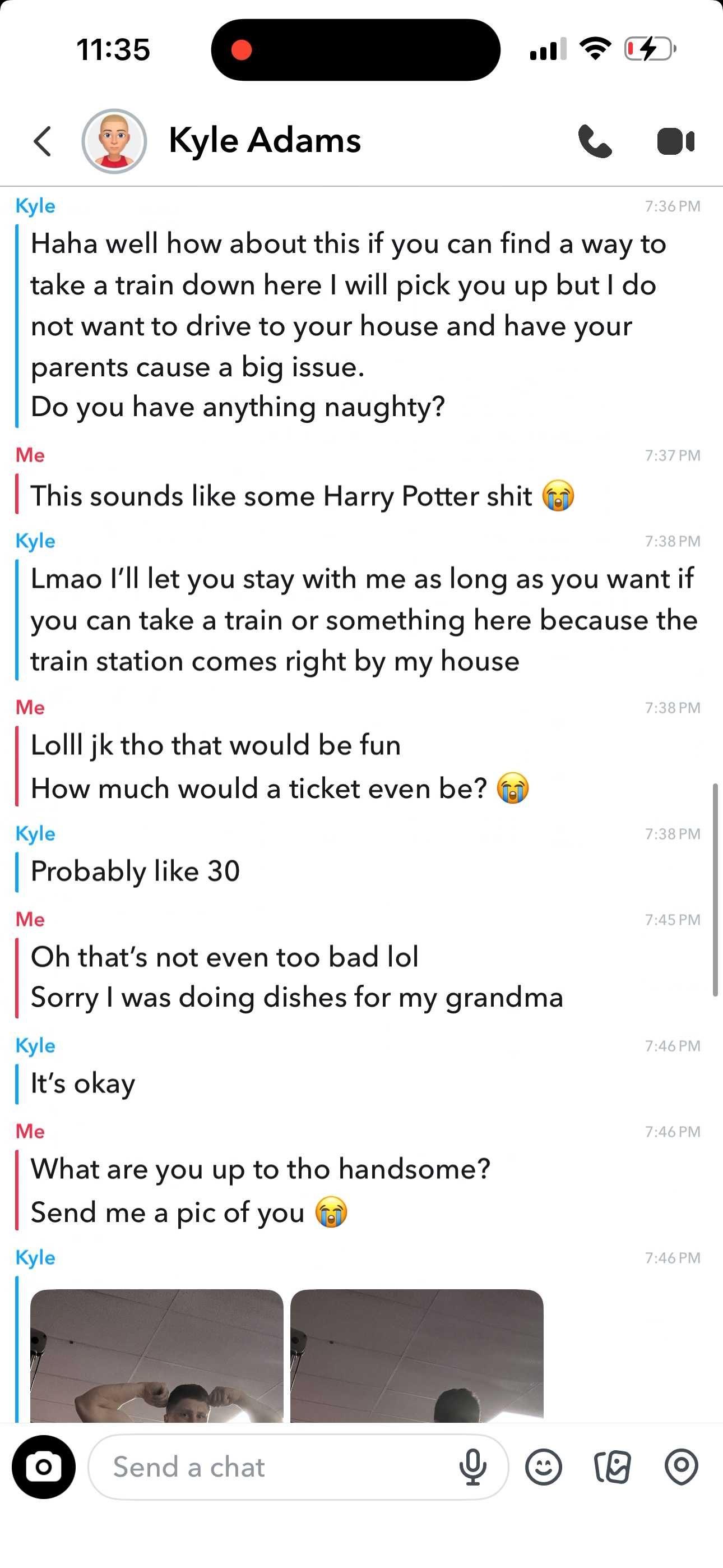
Task: Start a voice call with Kyle Adams
Action: (595, 141)
